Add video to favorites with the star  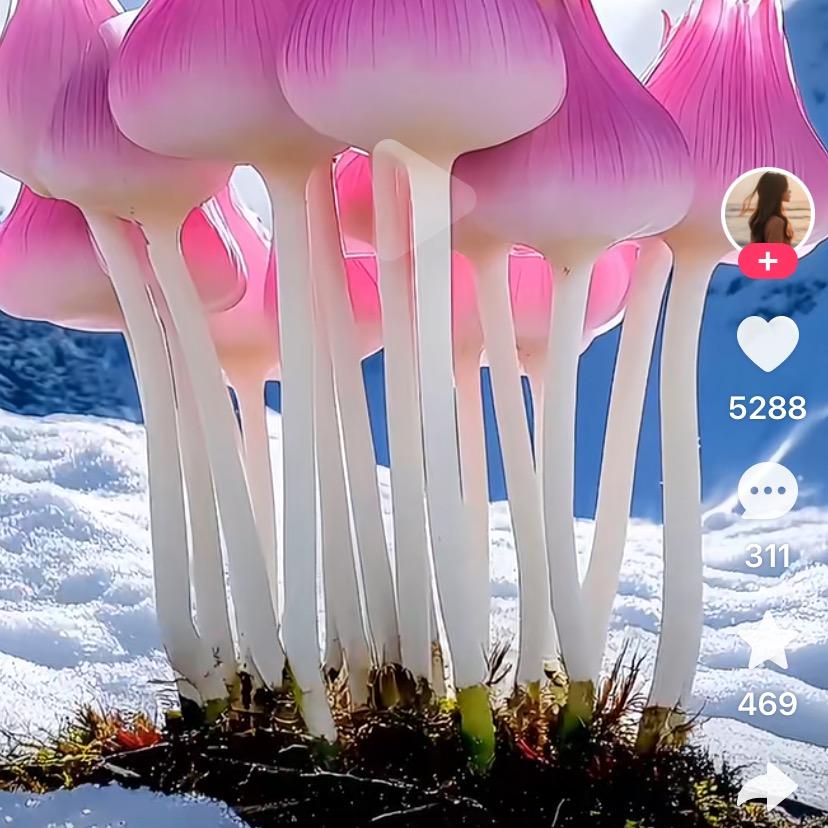point(767,641)
